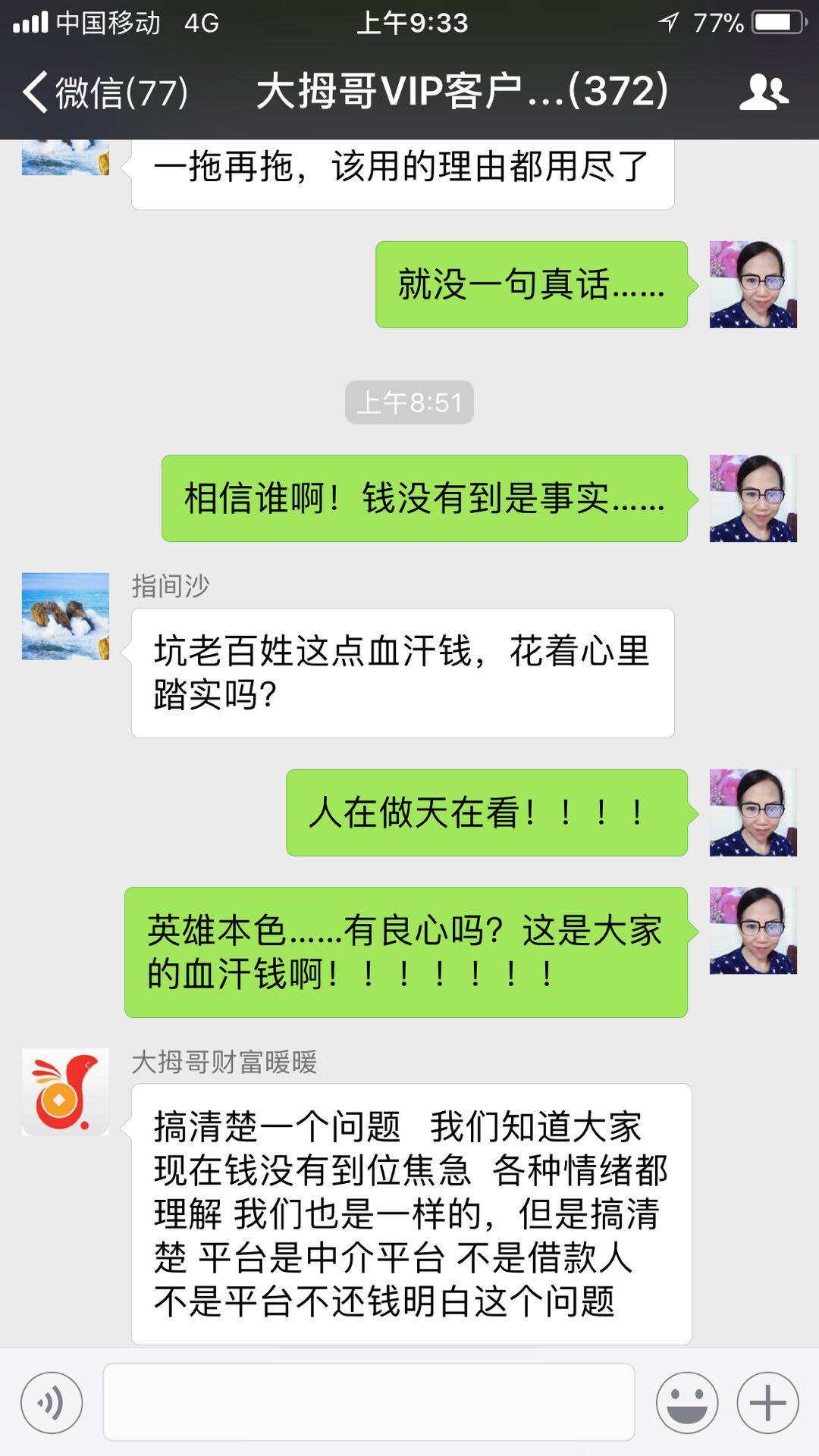
Task: Switch to voice message input
Action: 52,1402
